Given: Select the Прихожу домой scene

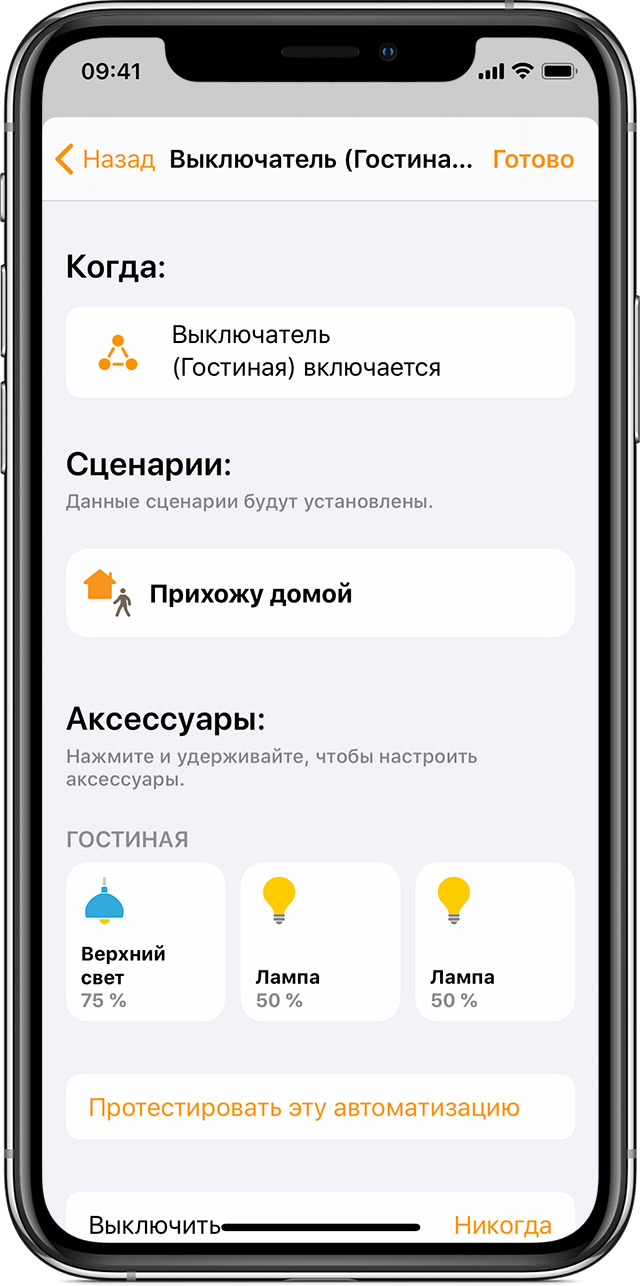Looking at the screenshot, I should (320, 593).
